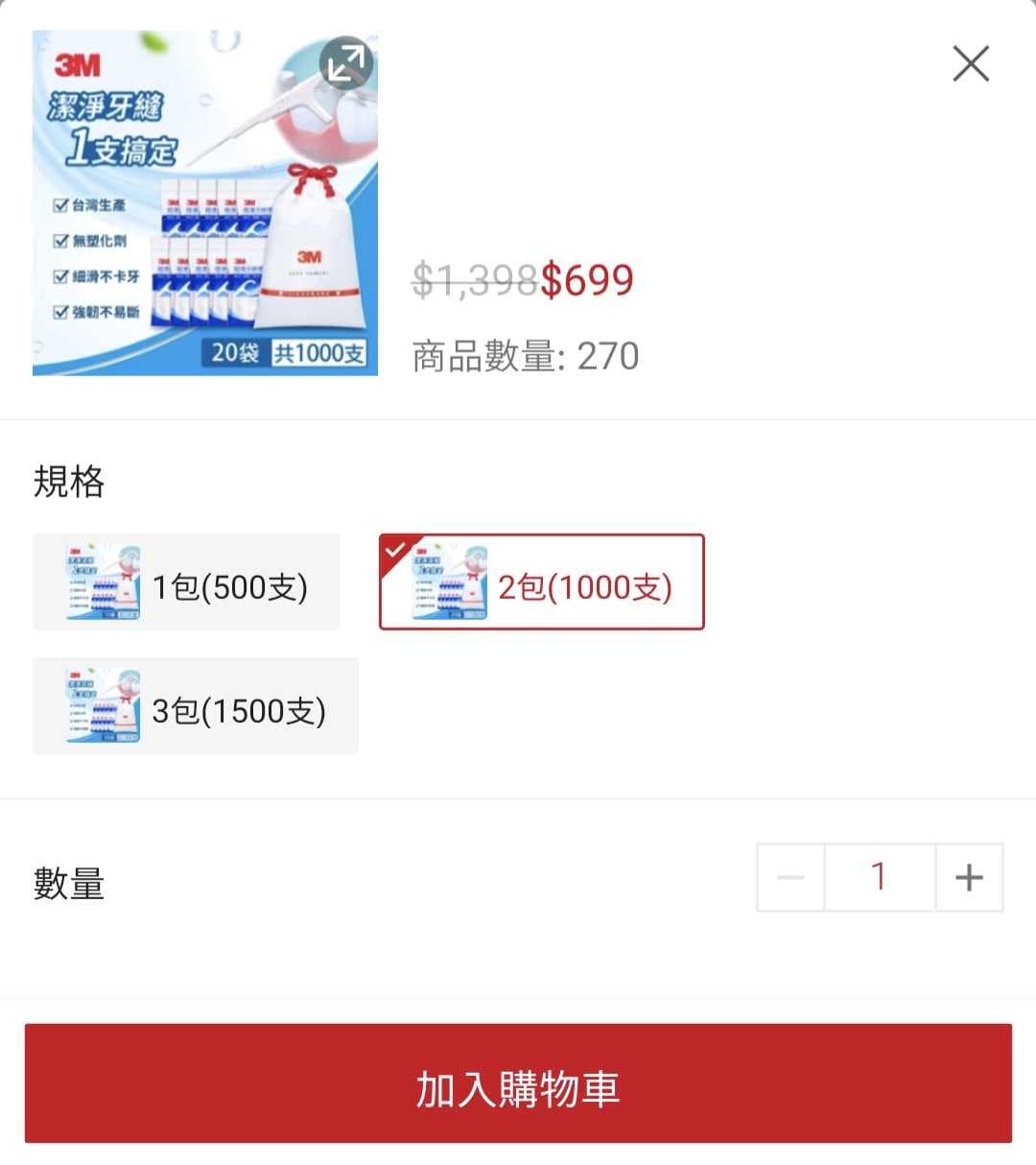Choose the 2包(1000支) spec
This screenshot has width=1036, height=1165.
[542, 582]
